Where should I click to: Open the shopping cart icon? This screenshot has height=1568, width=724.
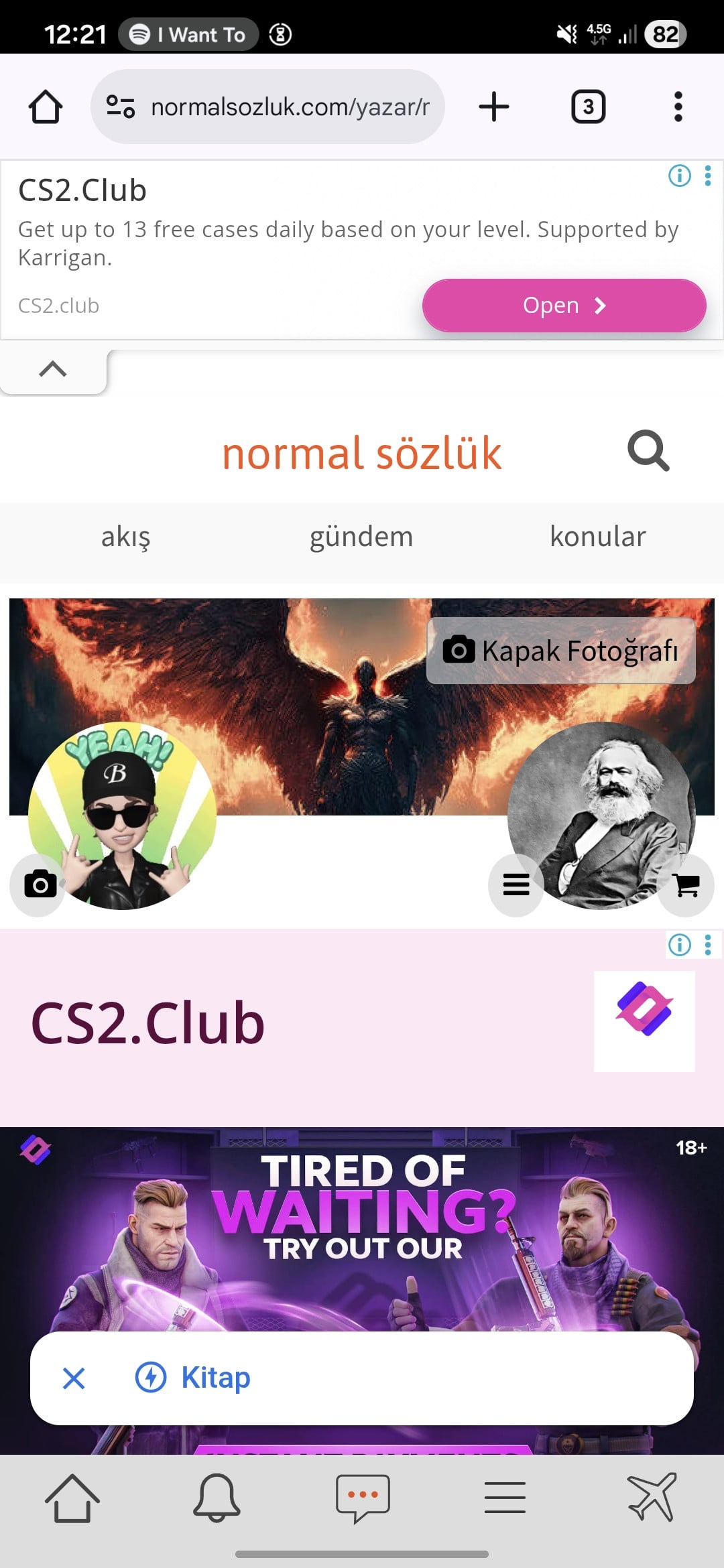click(686, 885)
